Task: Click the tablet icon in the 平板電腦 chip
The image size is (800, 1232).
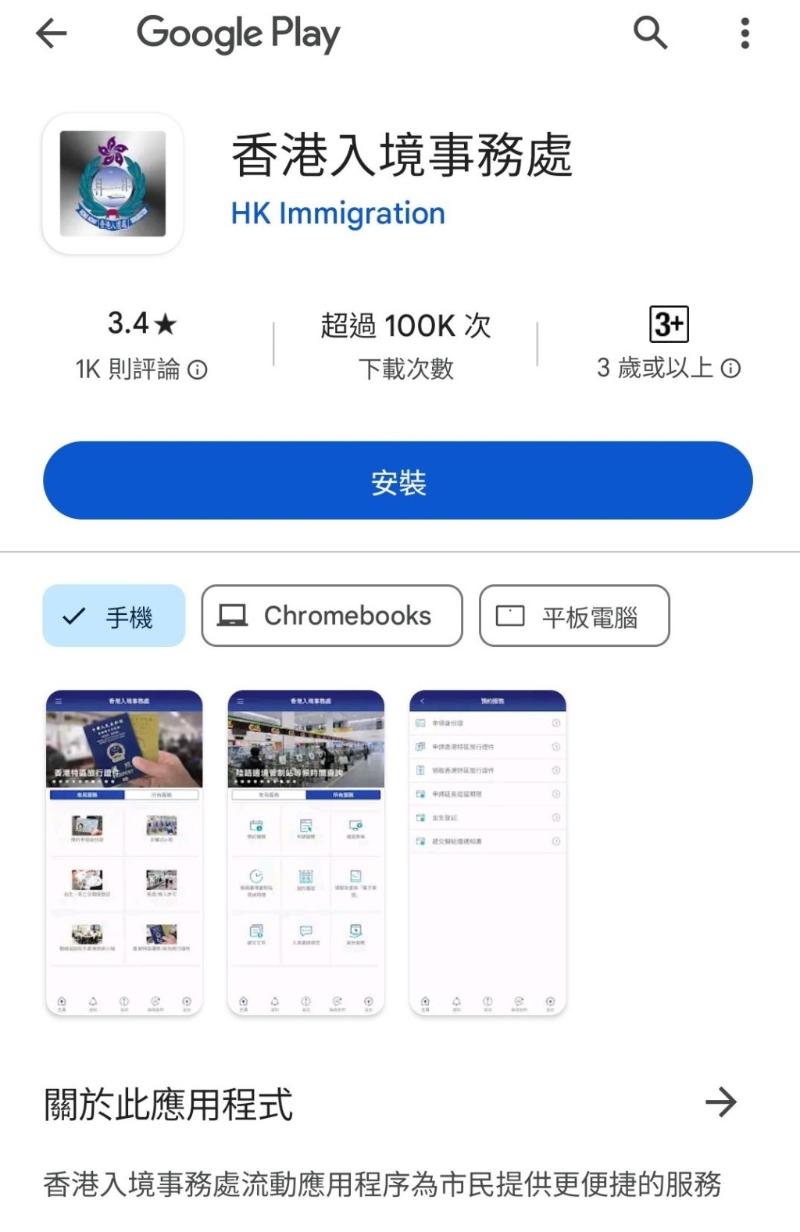Action: point(510,616)
